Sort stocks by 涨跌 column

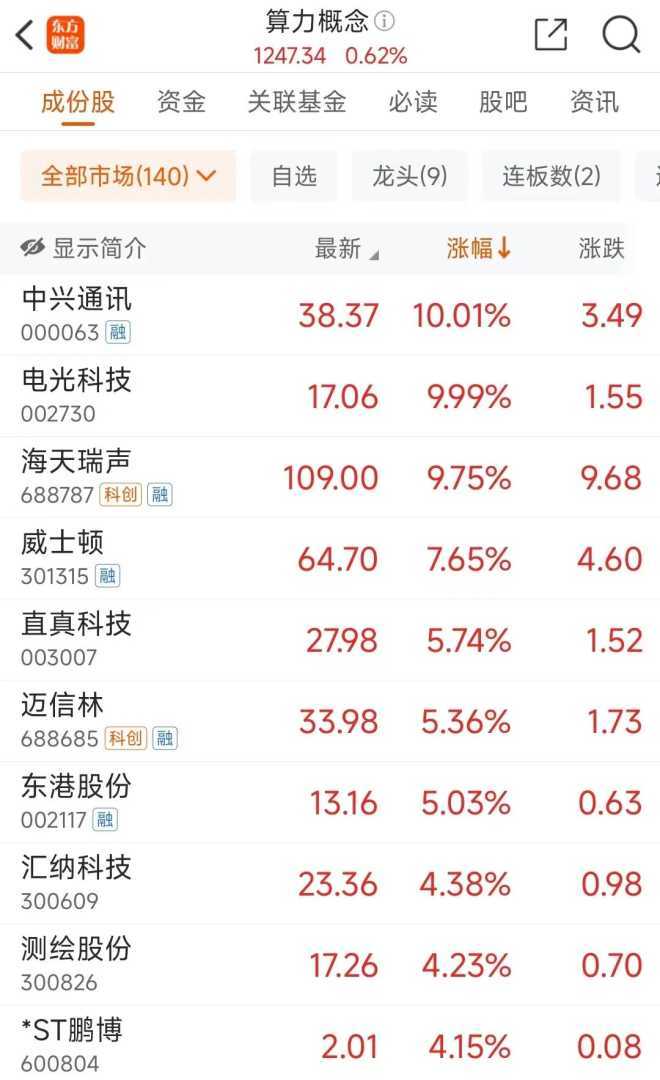[601, 249]
